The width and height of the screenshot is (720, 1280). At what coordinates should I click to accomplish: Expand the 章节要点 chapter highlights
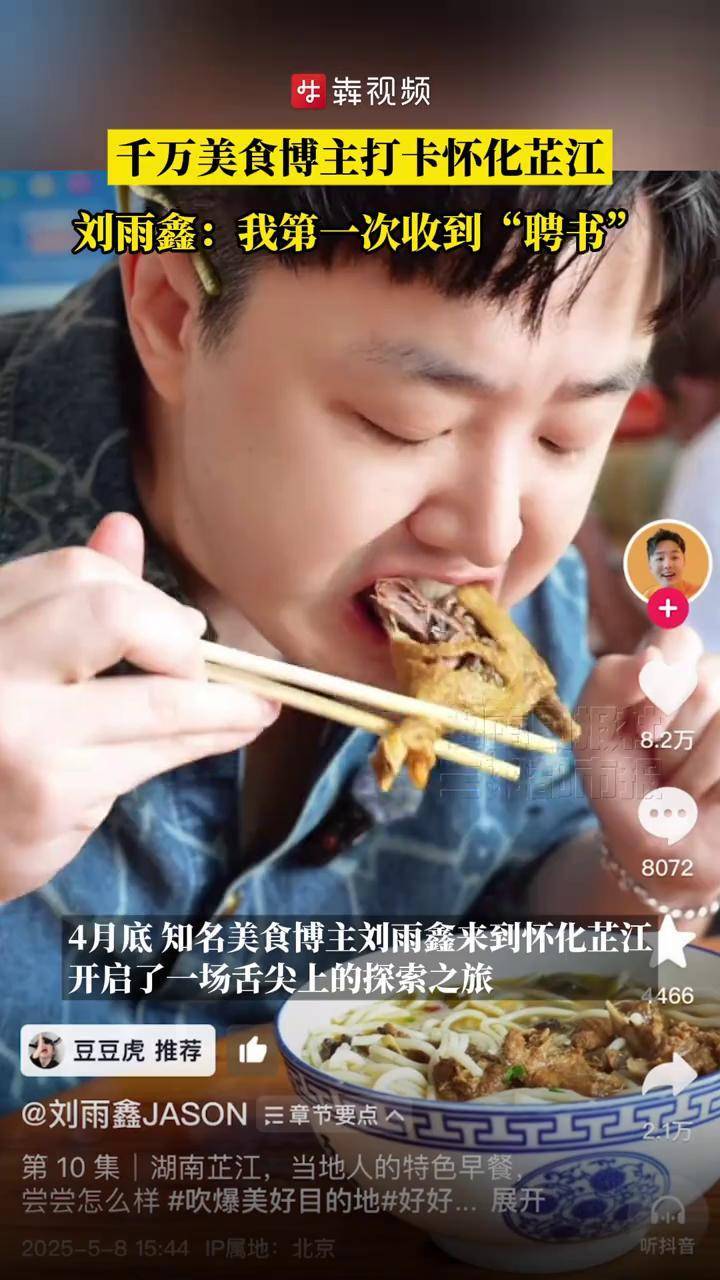point(334,1115)
